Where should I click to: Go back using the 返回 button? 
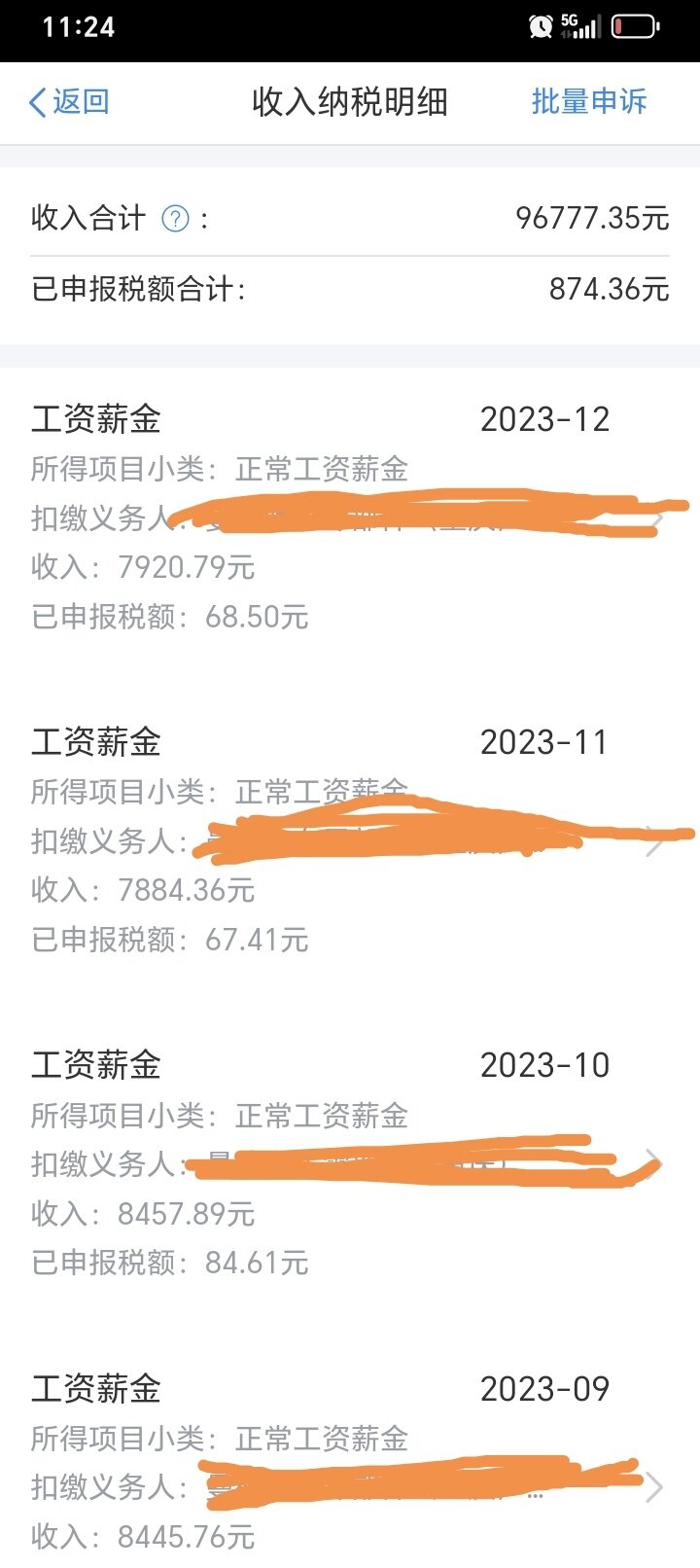coord(69,102)
